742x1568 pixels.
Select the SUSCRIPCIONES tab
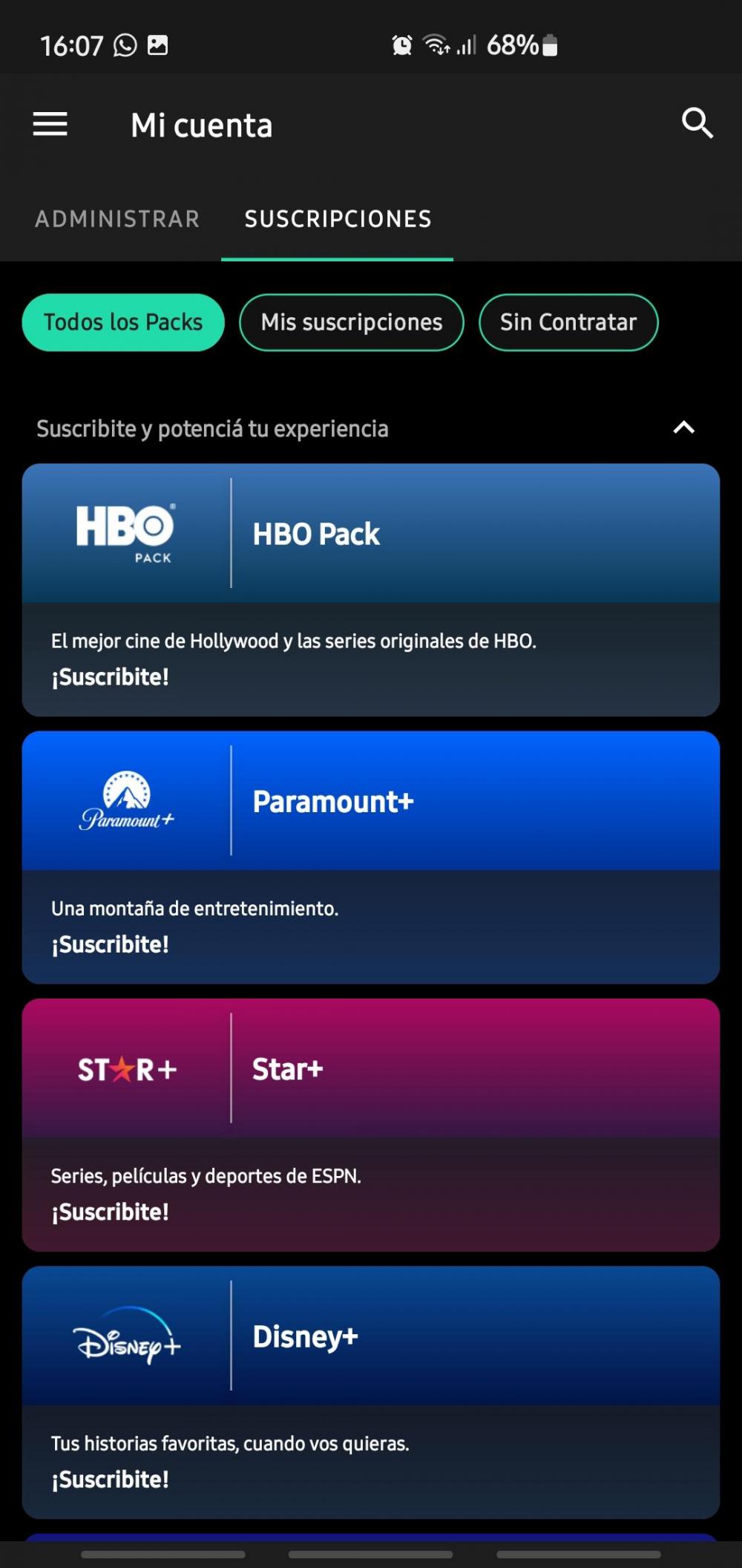pyautogui.click(x=337, y=219)
